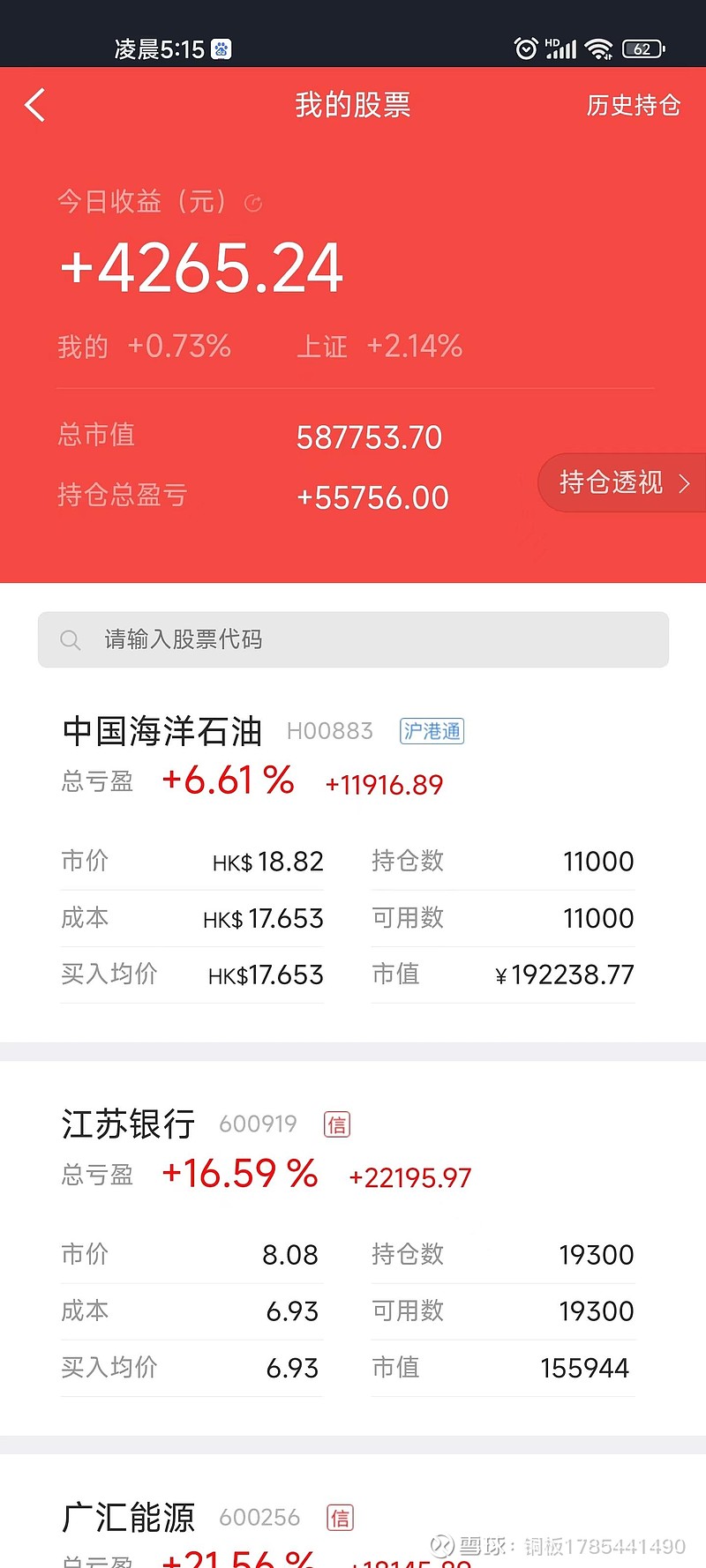Viewport: 706px width, 1568px height.
Task: Open the 中国海洋石油 holding entry
Action: (x=163, y=732)
